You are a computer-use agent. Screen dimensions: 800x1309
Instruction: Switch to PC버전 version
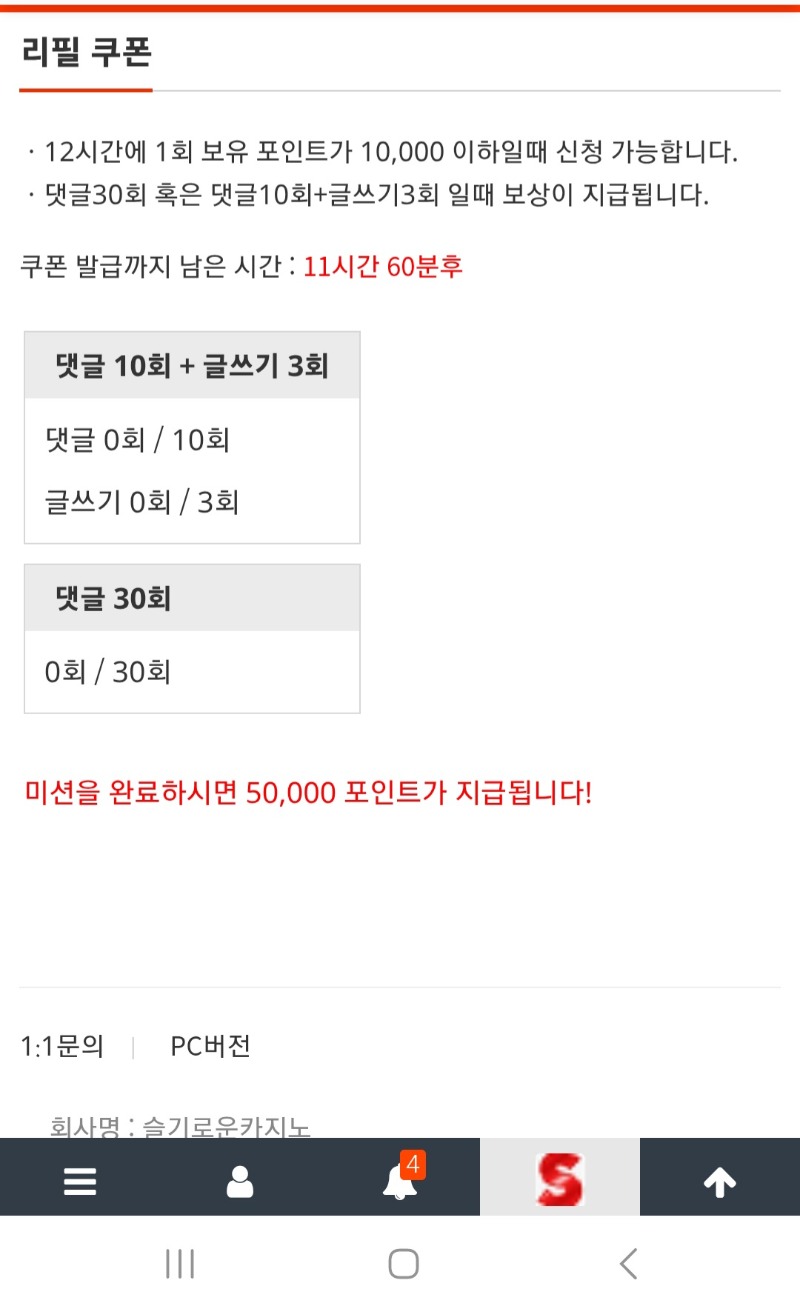pyautogui.click(x=210, y=1046)
